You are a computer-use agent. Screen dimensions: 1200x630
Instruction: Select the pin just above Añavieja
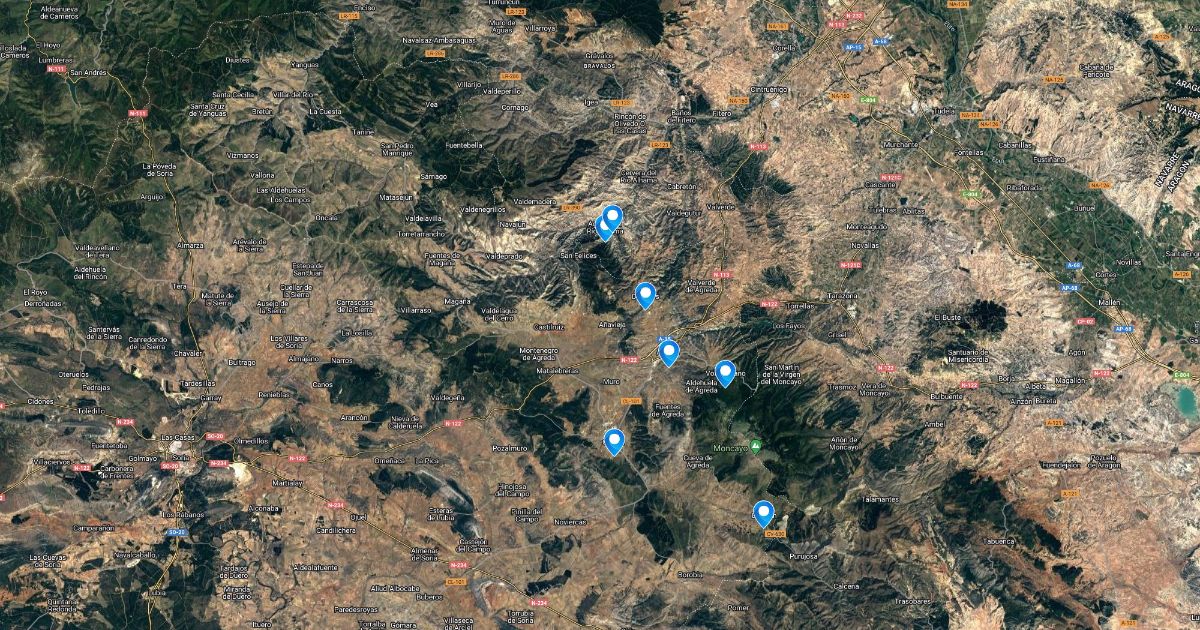tap(646, 295)
